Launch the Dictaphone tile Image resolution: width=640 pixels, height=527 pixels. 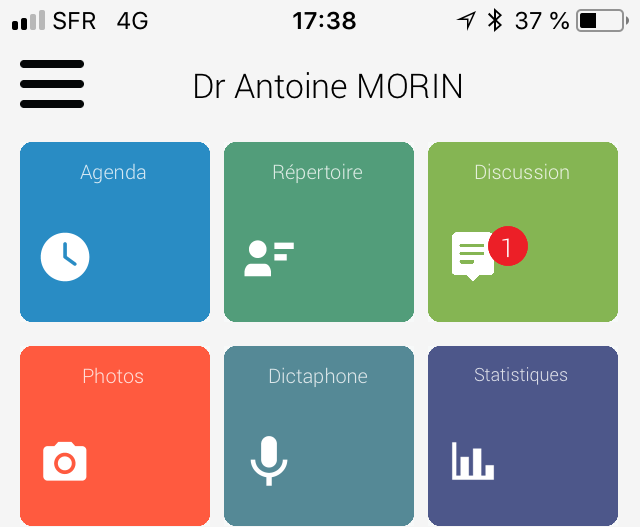pos(318,436)
